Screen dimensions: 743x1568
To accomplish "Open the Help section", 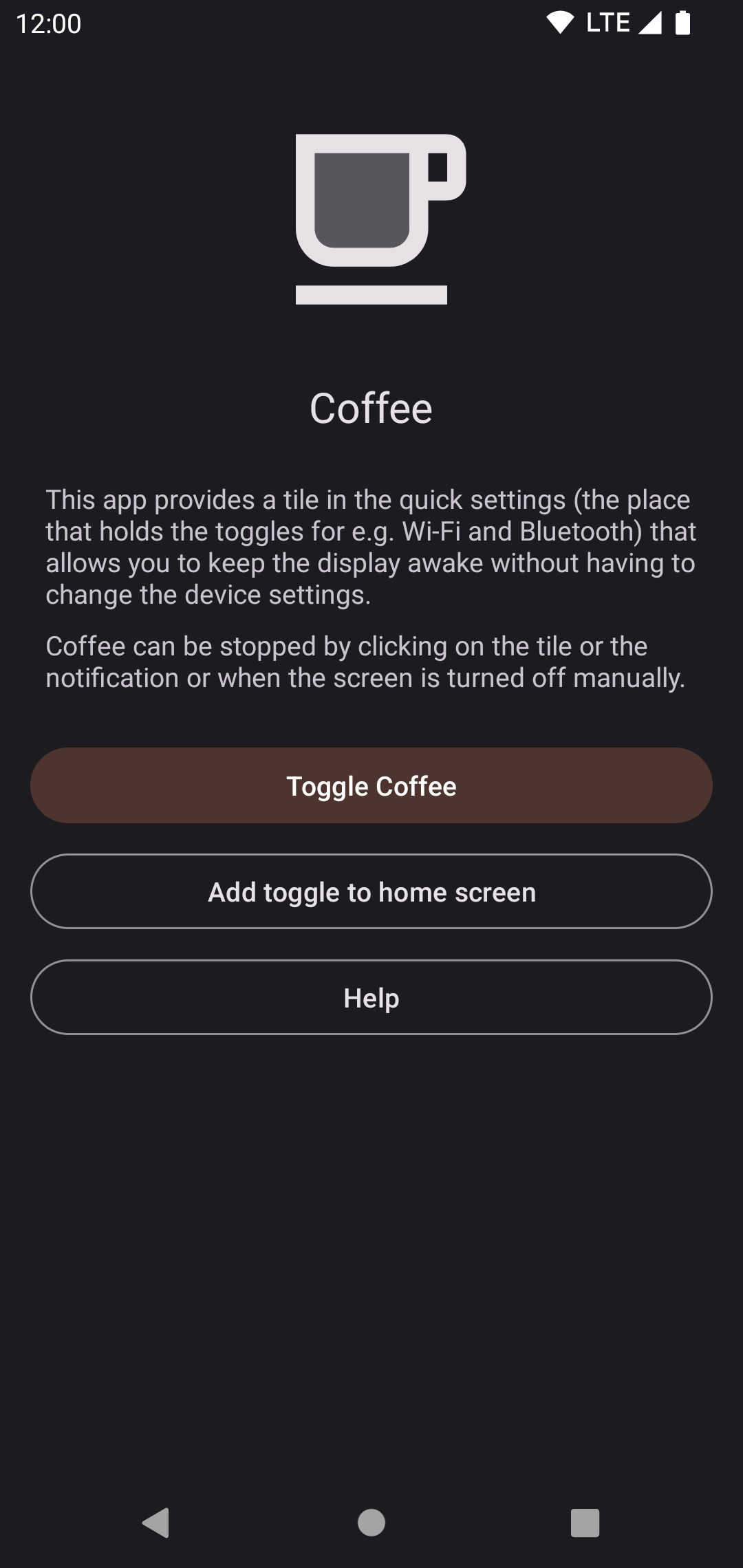I will coord(371,997).
